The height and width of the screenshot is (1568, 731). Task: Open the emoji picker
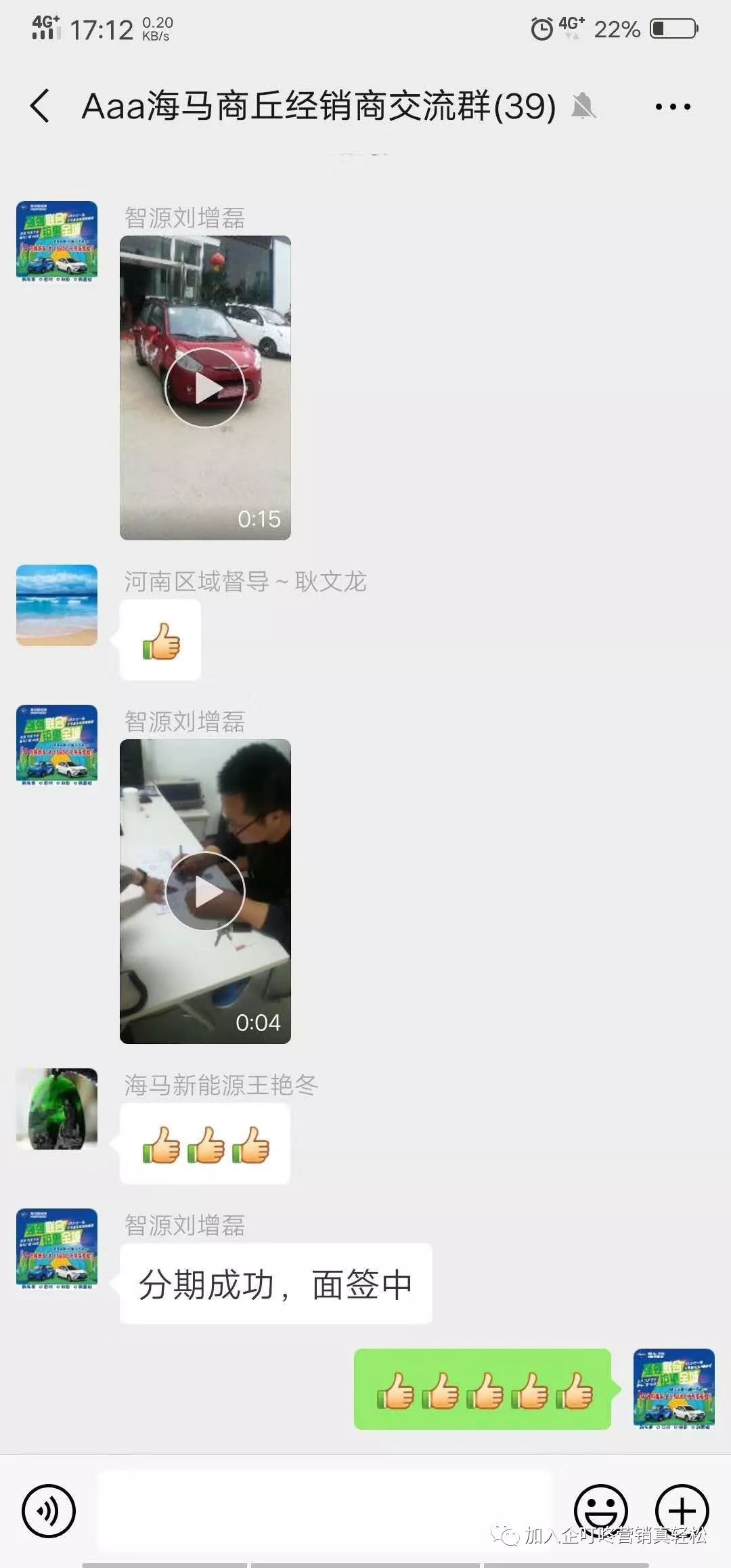(x=601, y=1510)
